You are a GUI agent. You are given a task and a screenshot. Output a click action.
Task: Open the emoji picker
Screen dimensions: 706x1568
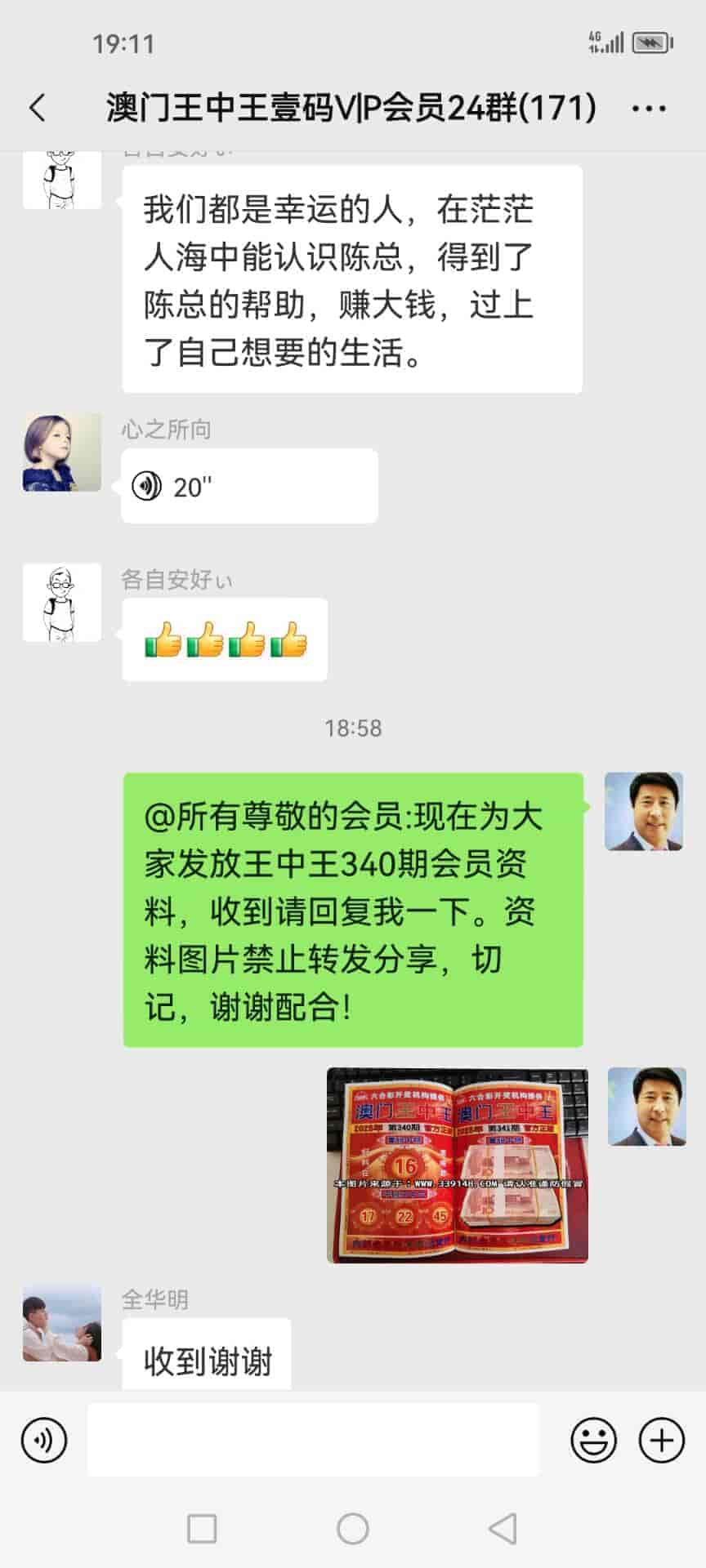593,1440
